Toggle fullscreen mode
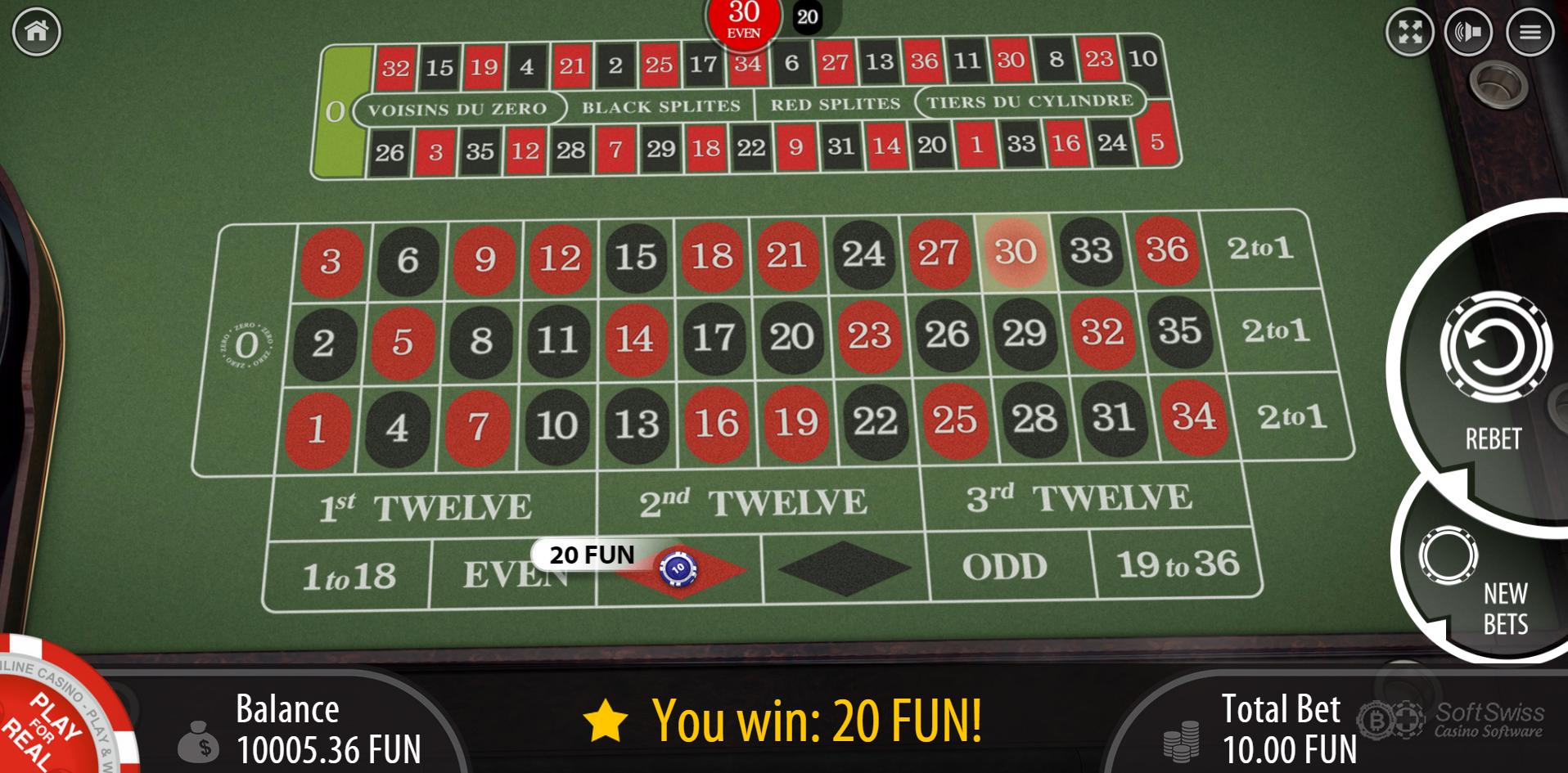 (x=1410, y=33)
